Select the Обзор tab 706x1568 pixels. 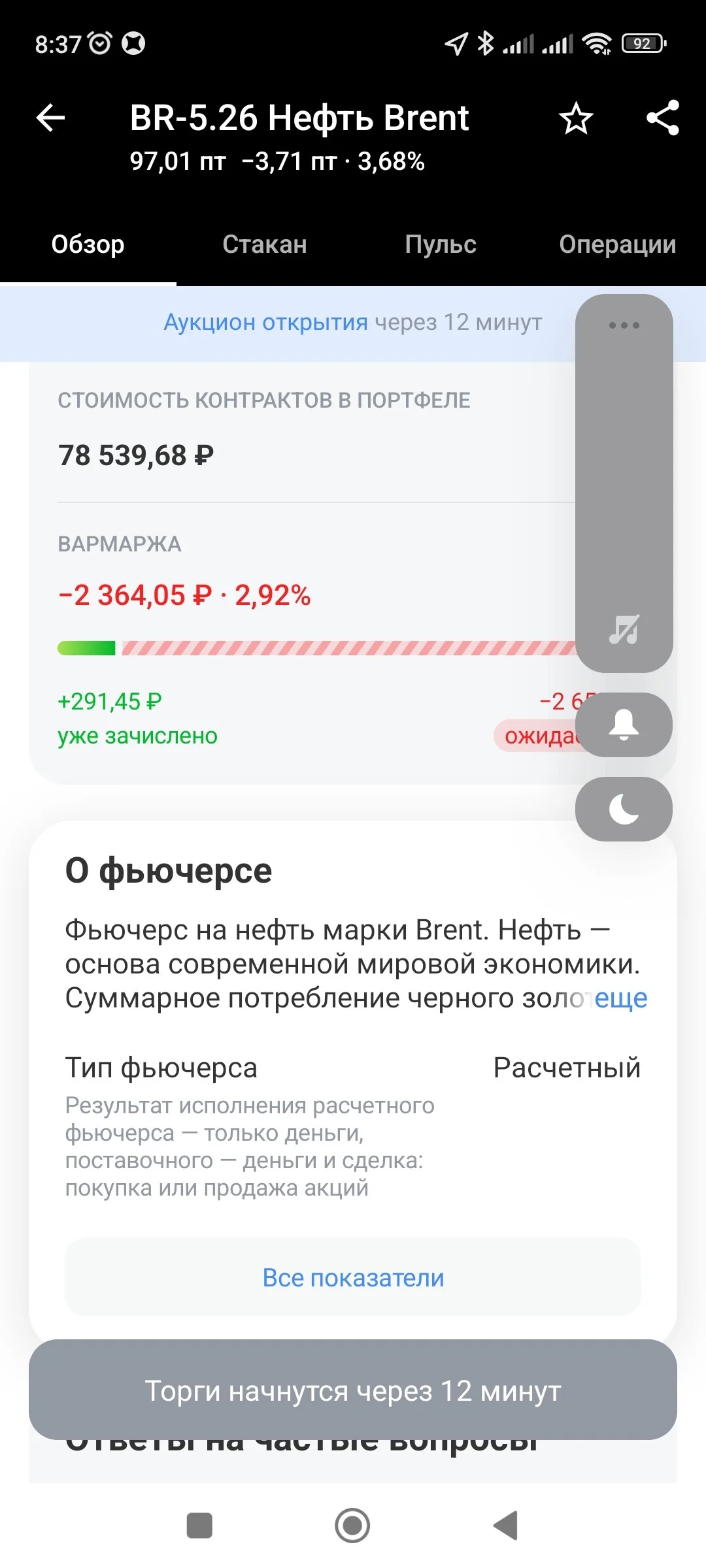click(x=88, y=244)
